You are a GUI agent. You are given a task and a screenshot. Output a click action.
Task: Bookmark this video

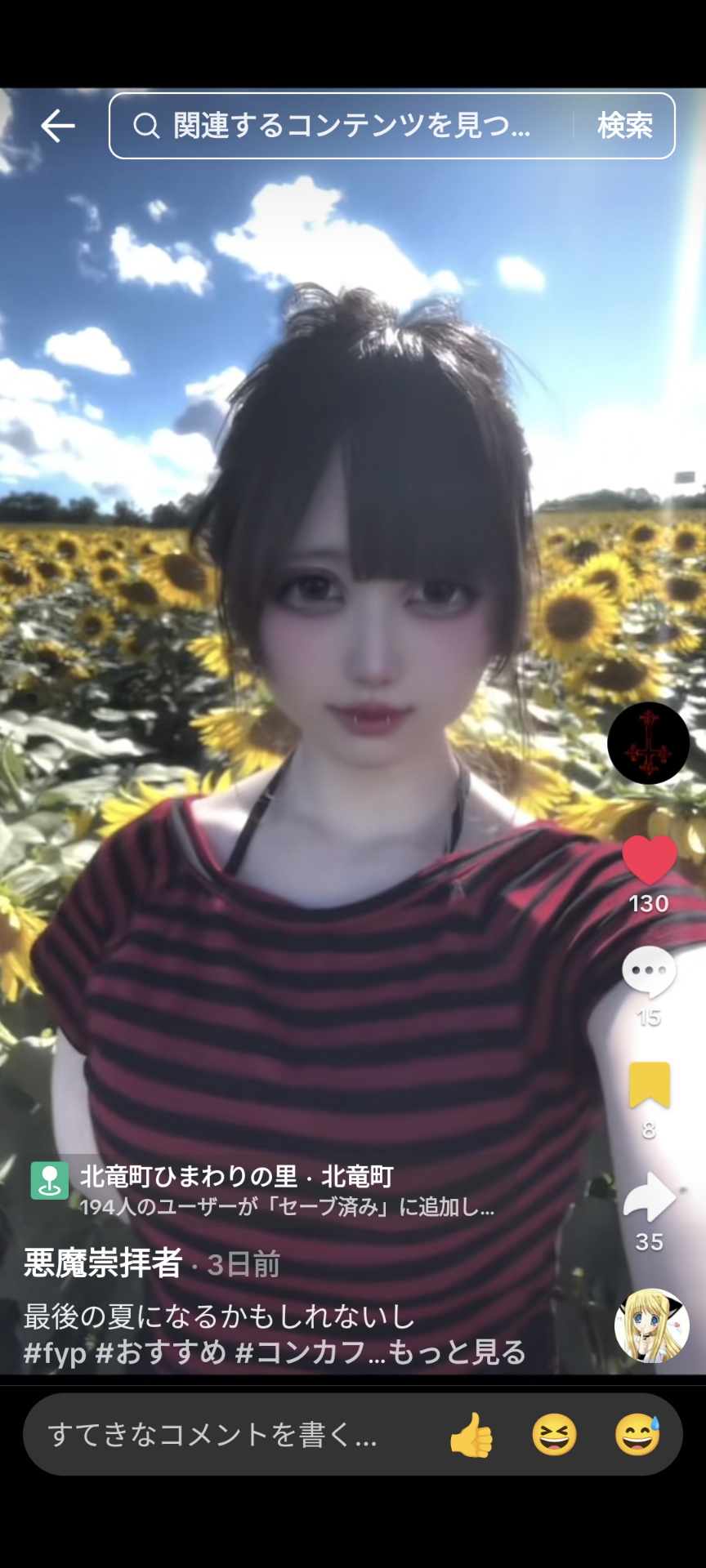[650, 1085]
